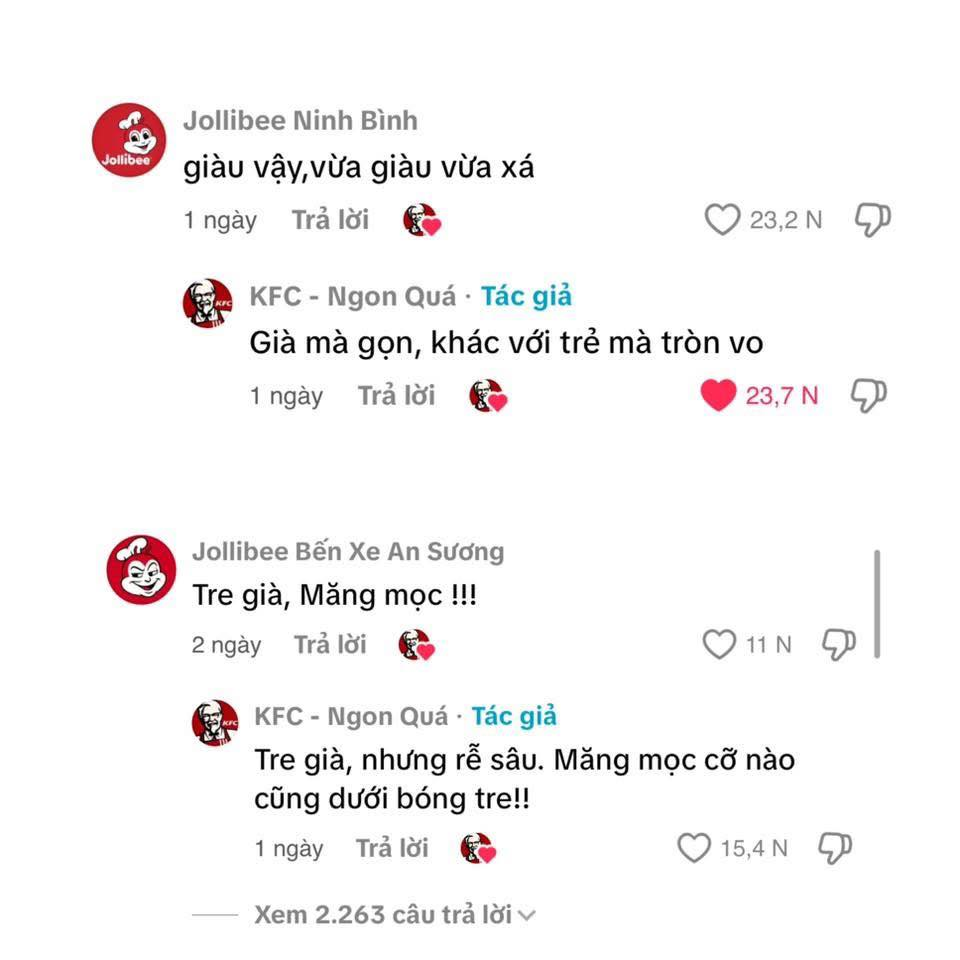Like Jollibee Ninh Bình's comment
The width and height of the screenshot is (960, 960).
pos(722,219)
